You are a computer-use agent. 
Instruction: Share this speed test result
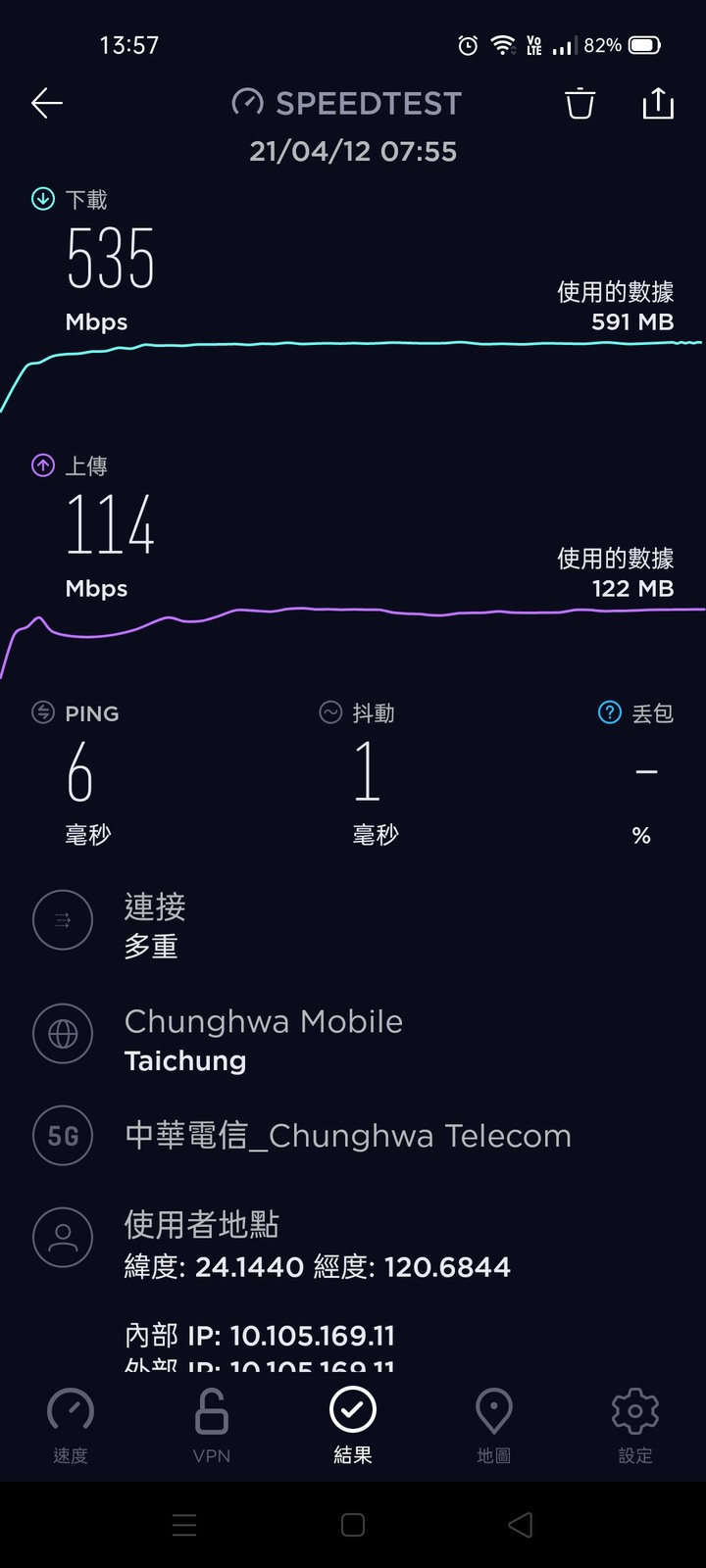coord(658,103)
